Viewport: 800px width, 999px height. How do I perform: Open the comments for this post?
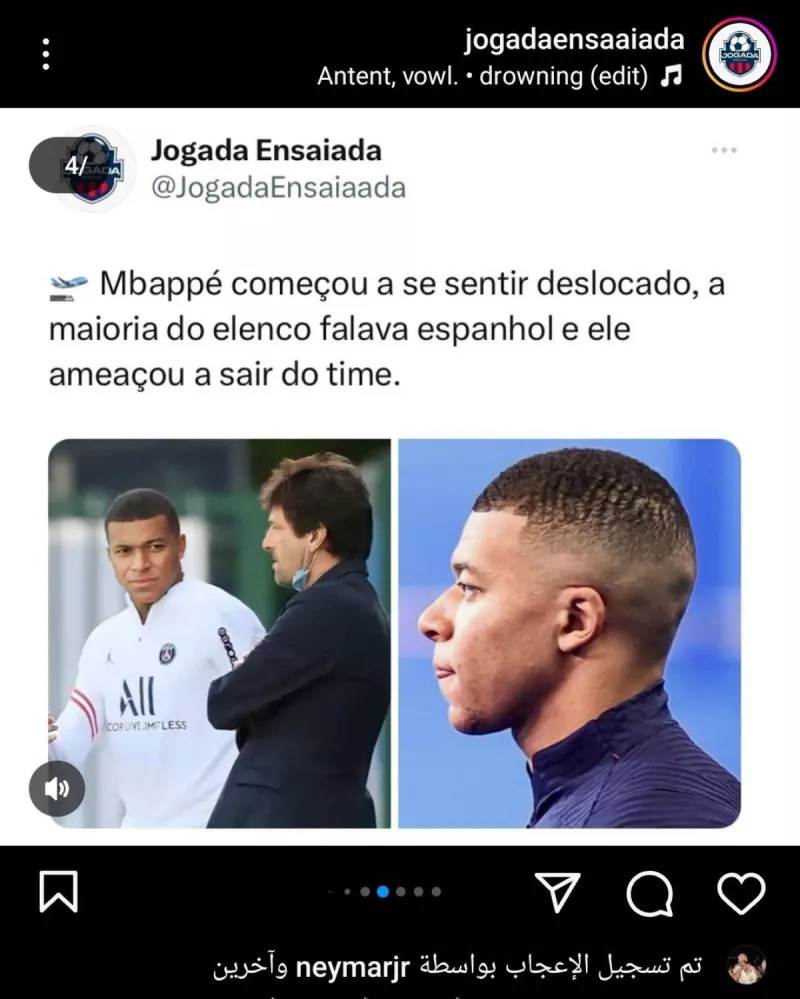coord(649,889)
